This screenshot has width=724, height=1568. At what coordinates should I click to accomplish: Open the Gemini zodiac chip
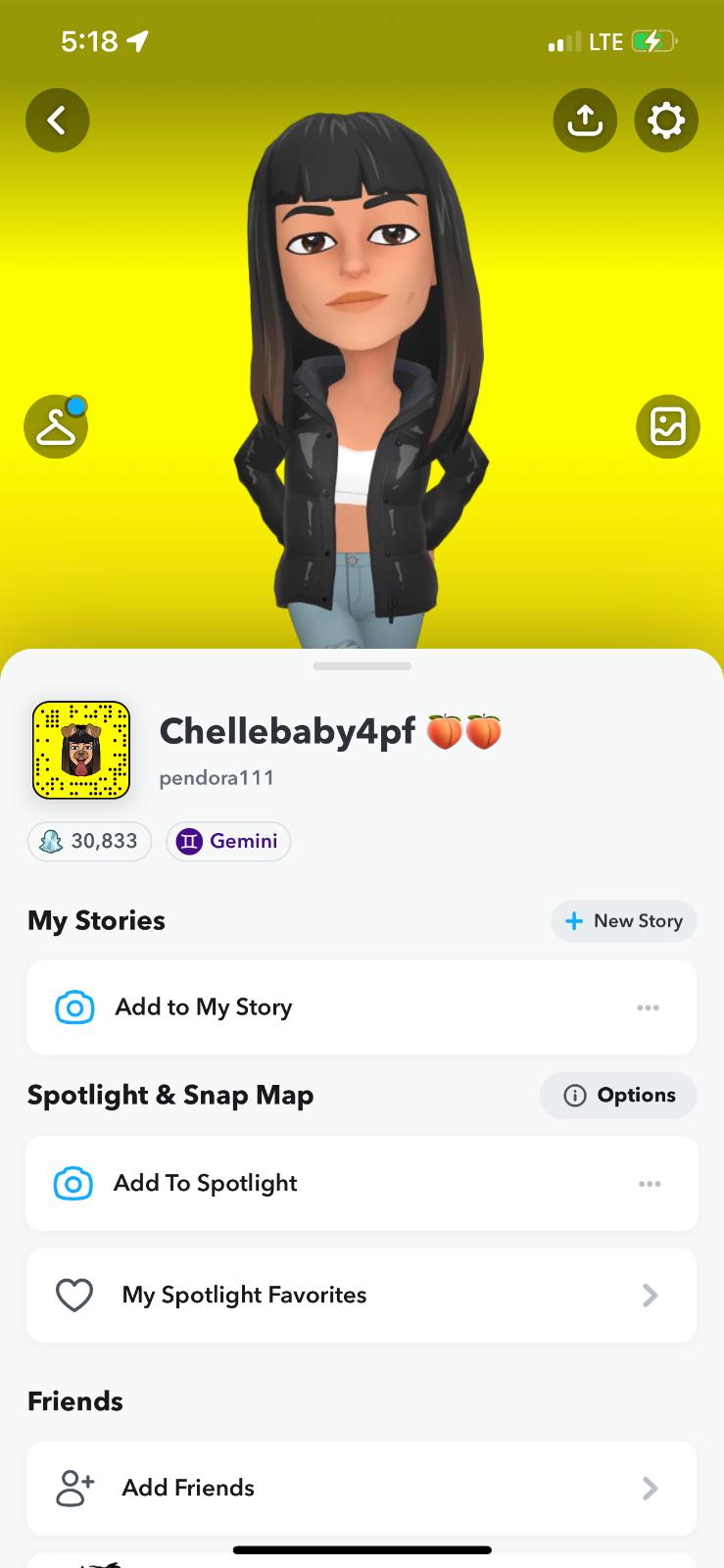click(228, 841)
